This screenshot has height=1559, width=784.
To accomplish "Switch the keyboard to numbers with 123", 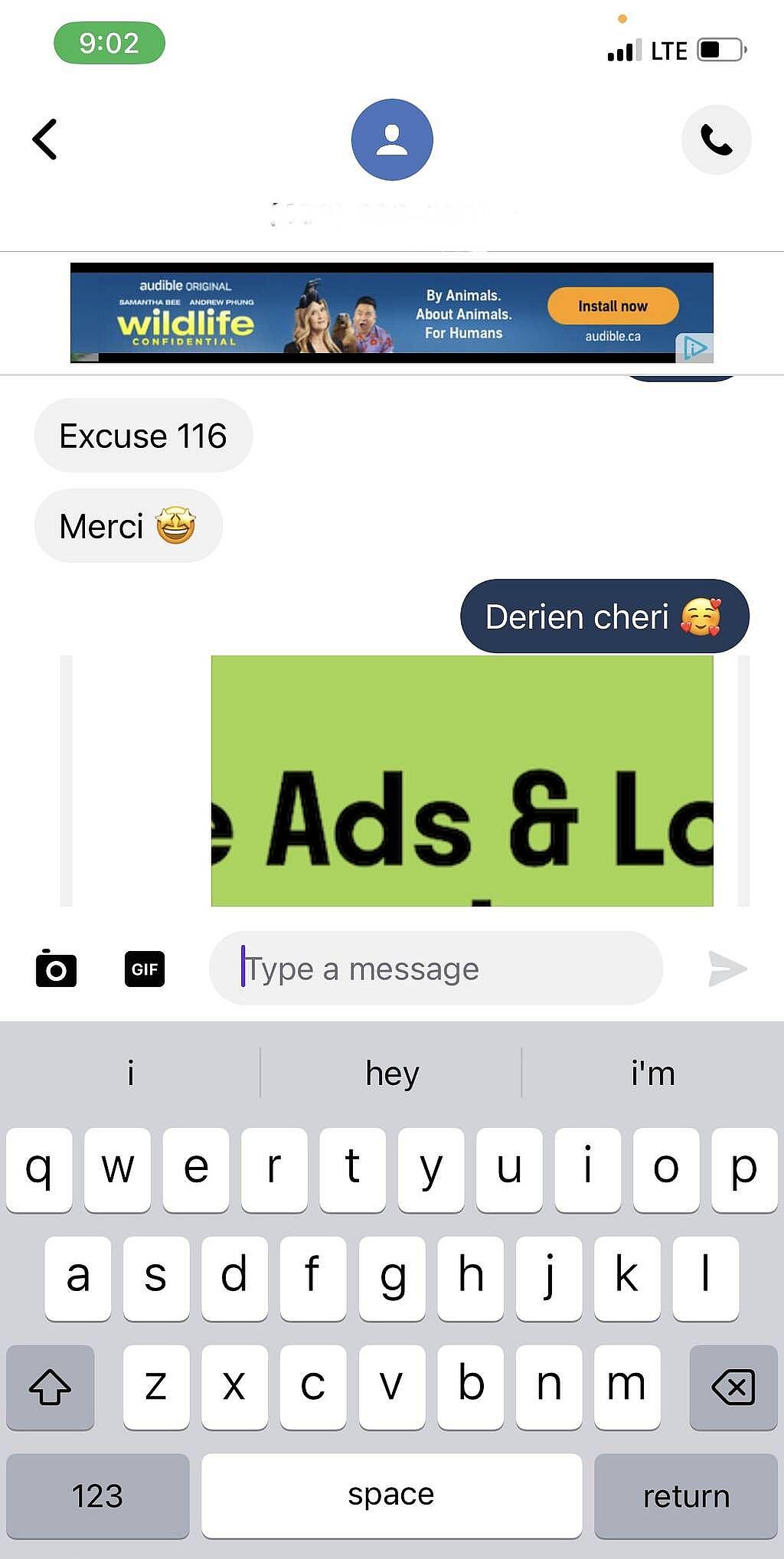I will coord(97,1495).
